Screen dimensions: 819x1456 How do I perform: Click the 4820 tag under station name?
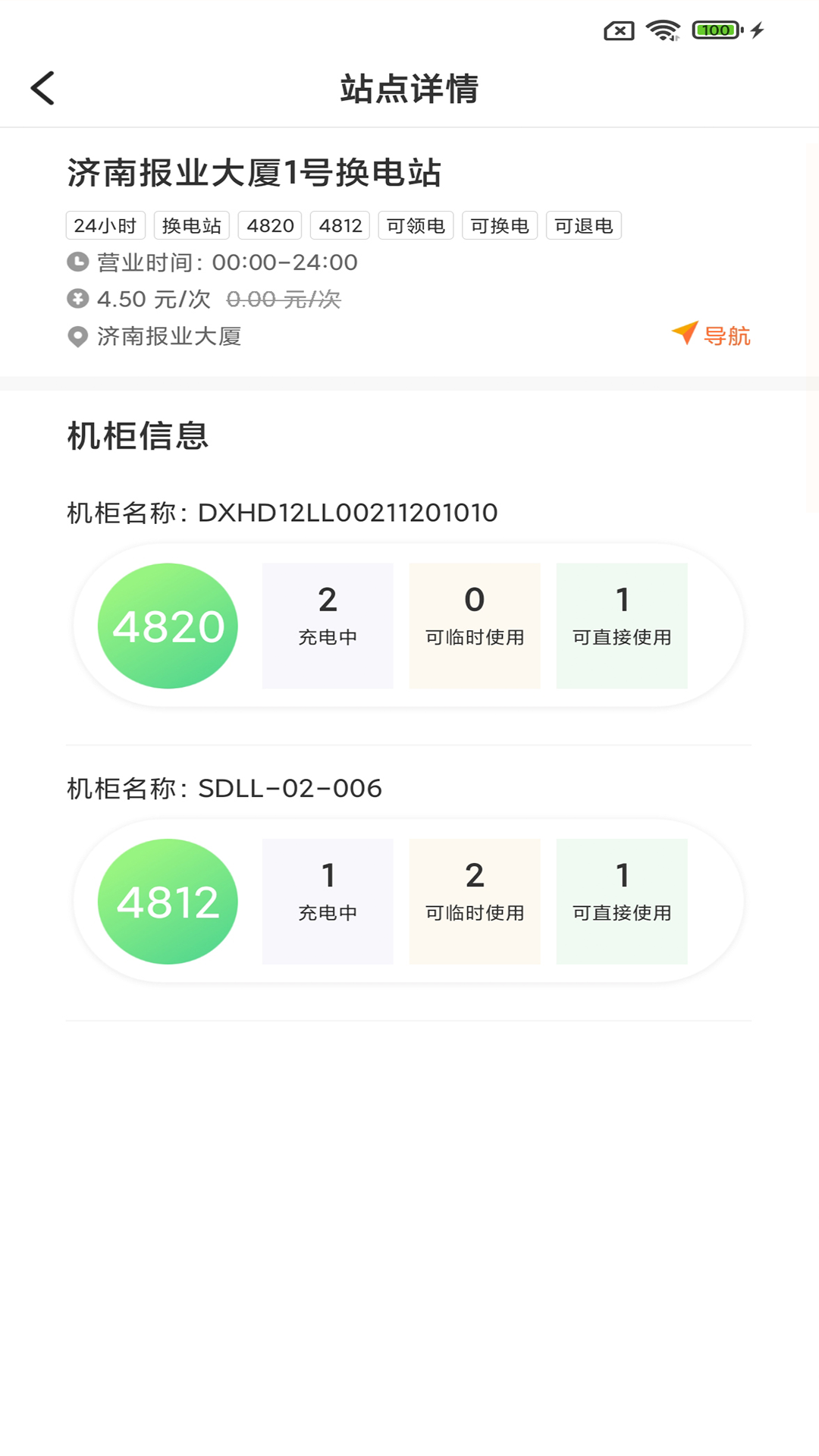pos(269,225)
